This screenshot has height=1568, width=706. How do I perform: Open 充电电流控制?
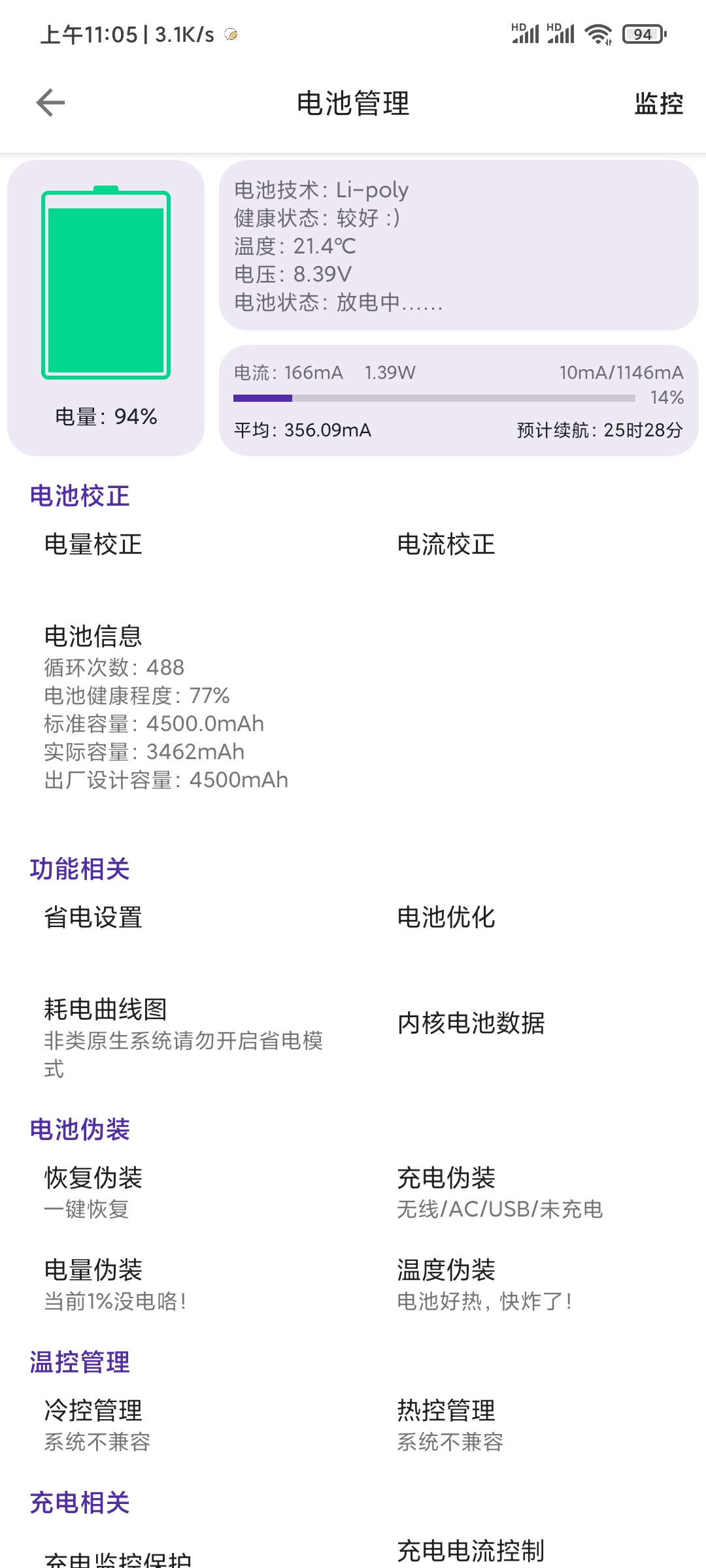(x=471, y=1551)
